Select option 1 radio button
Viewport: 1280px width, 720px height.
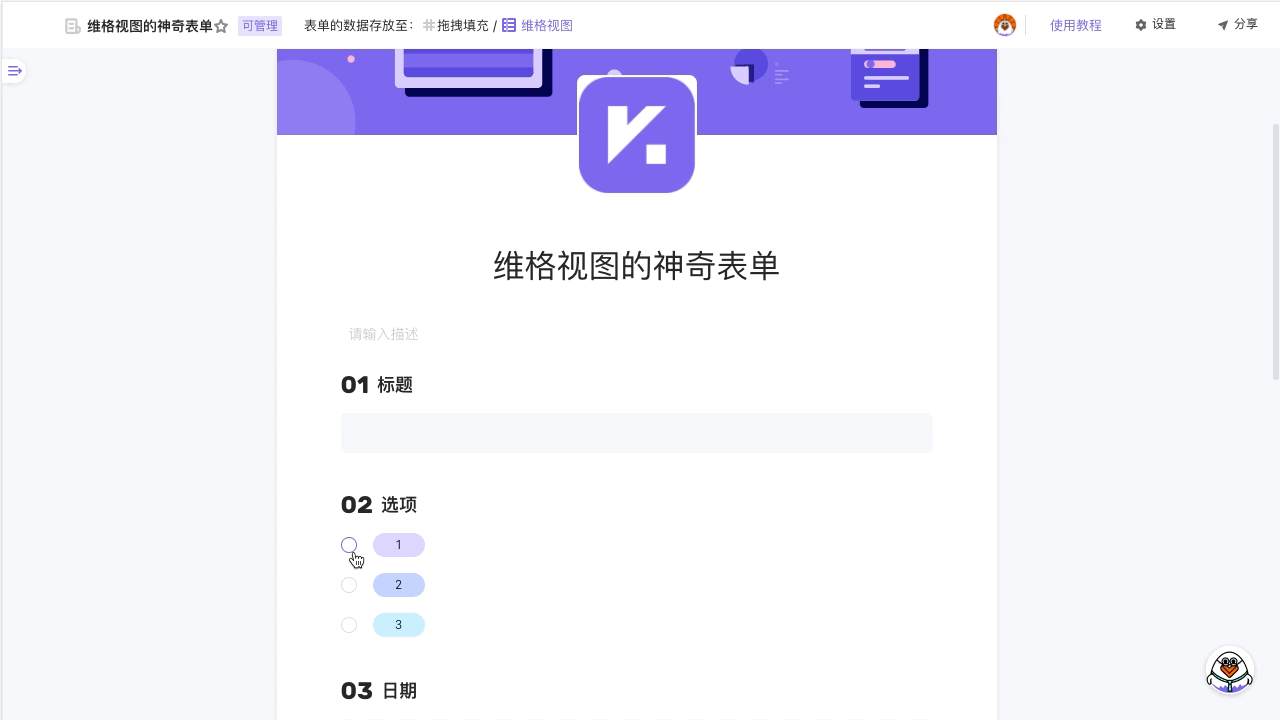click(349, 545)
